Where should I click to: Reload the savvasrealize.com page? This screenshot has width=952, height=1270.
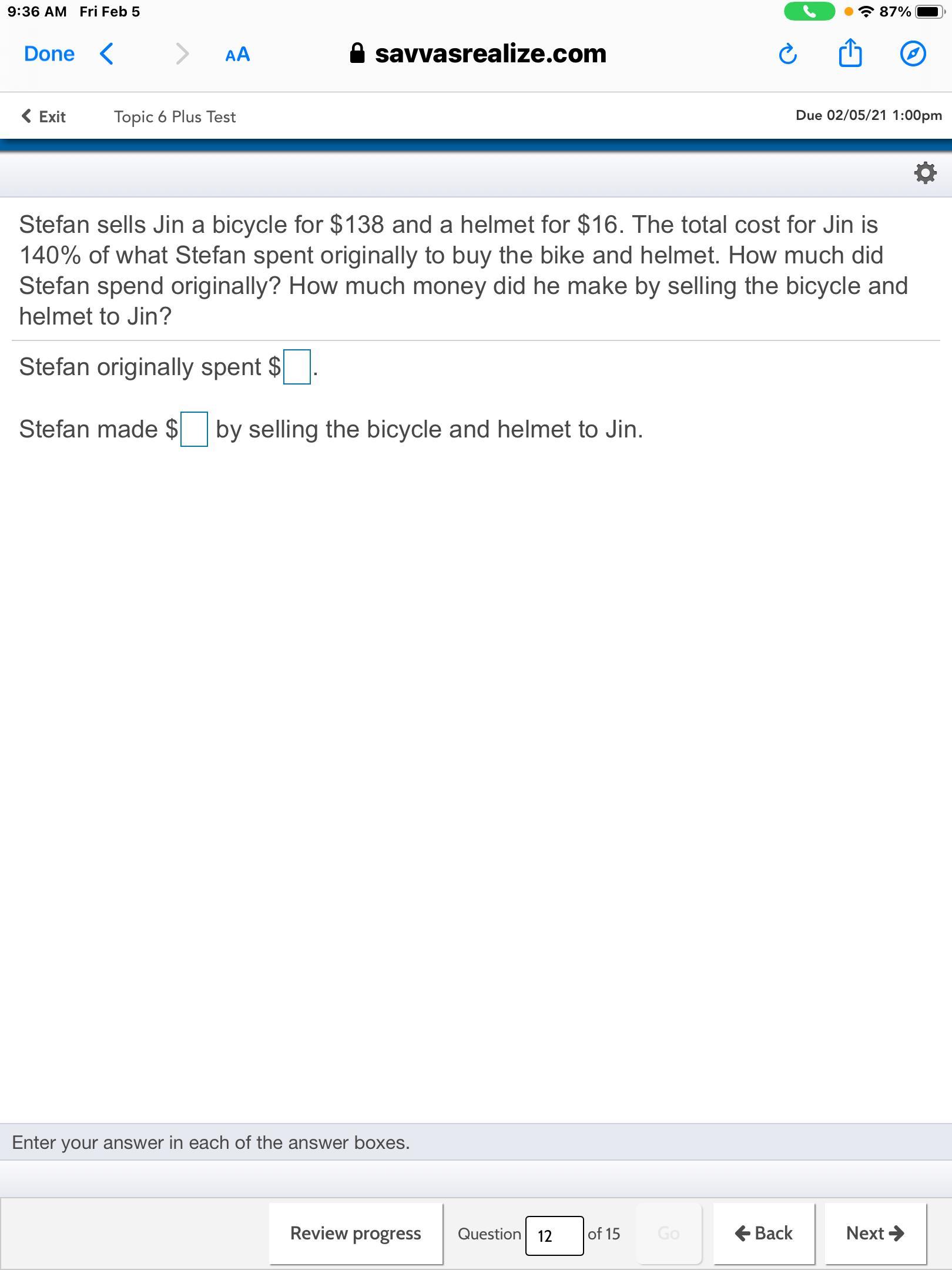coord(787,55)
